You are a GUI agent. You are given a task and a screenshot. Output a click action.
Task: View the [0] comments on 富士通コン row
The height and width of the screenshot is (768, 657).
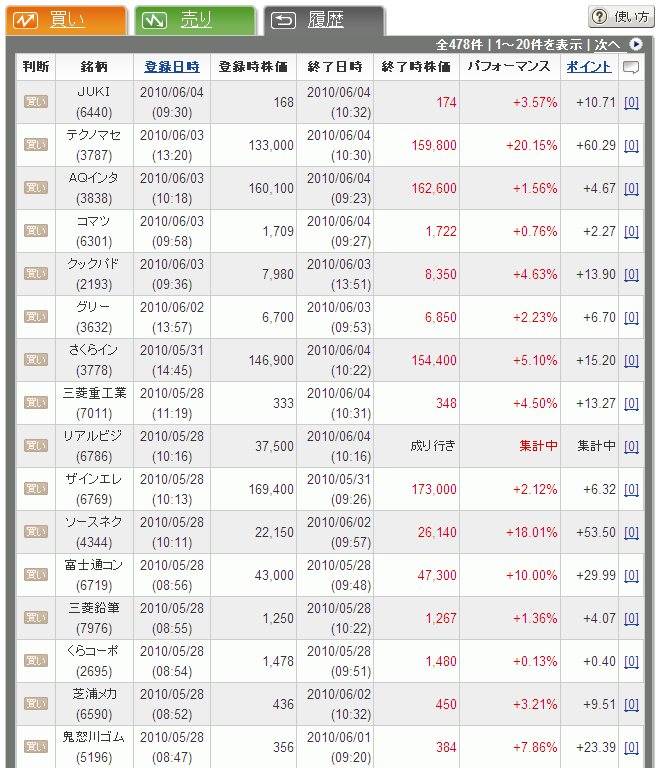631,575
